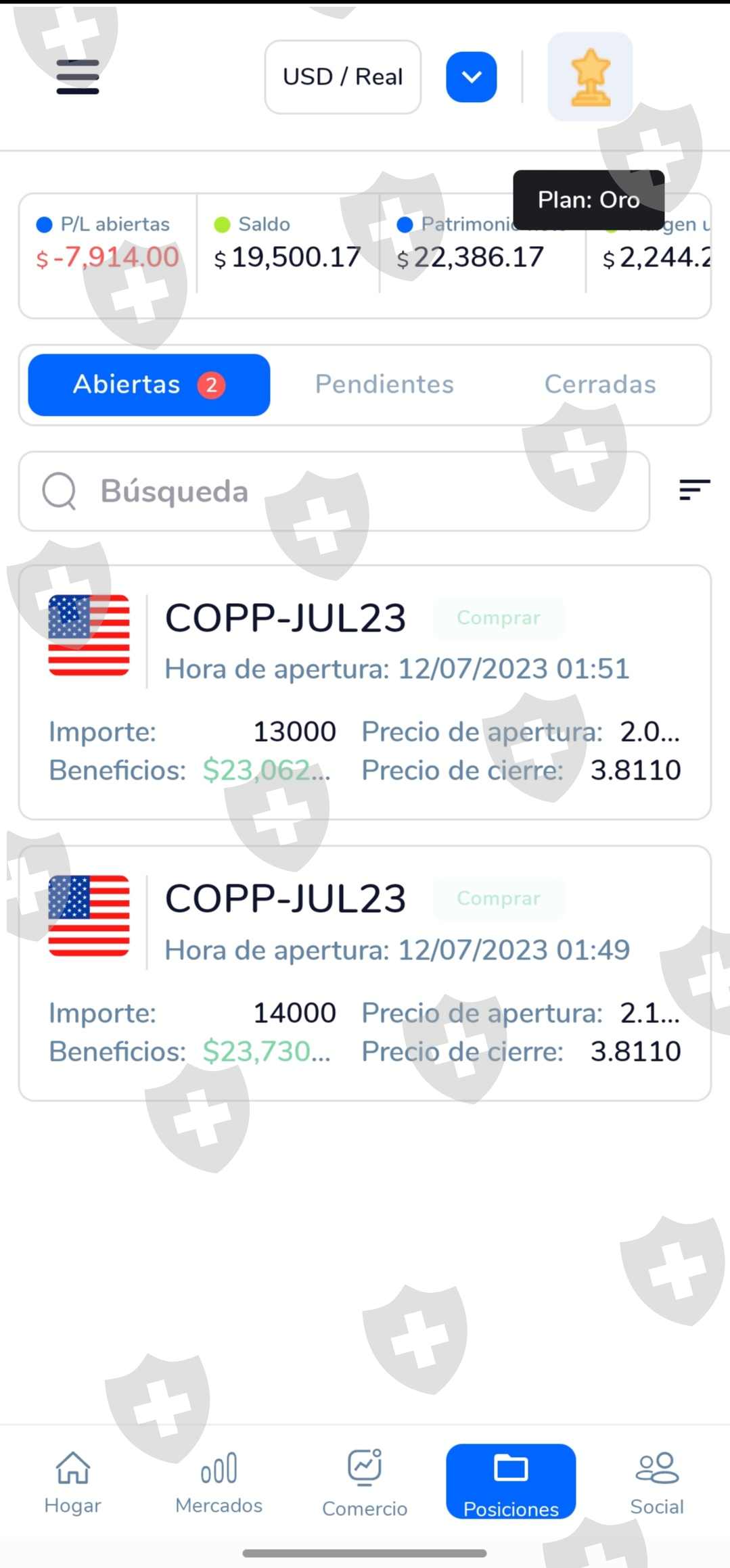Open the COPP-JUL23 position opened at 01:49
The height and width of the screenshot is (1568, 730).
(x=365, y=973)
